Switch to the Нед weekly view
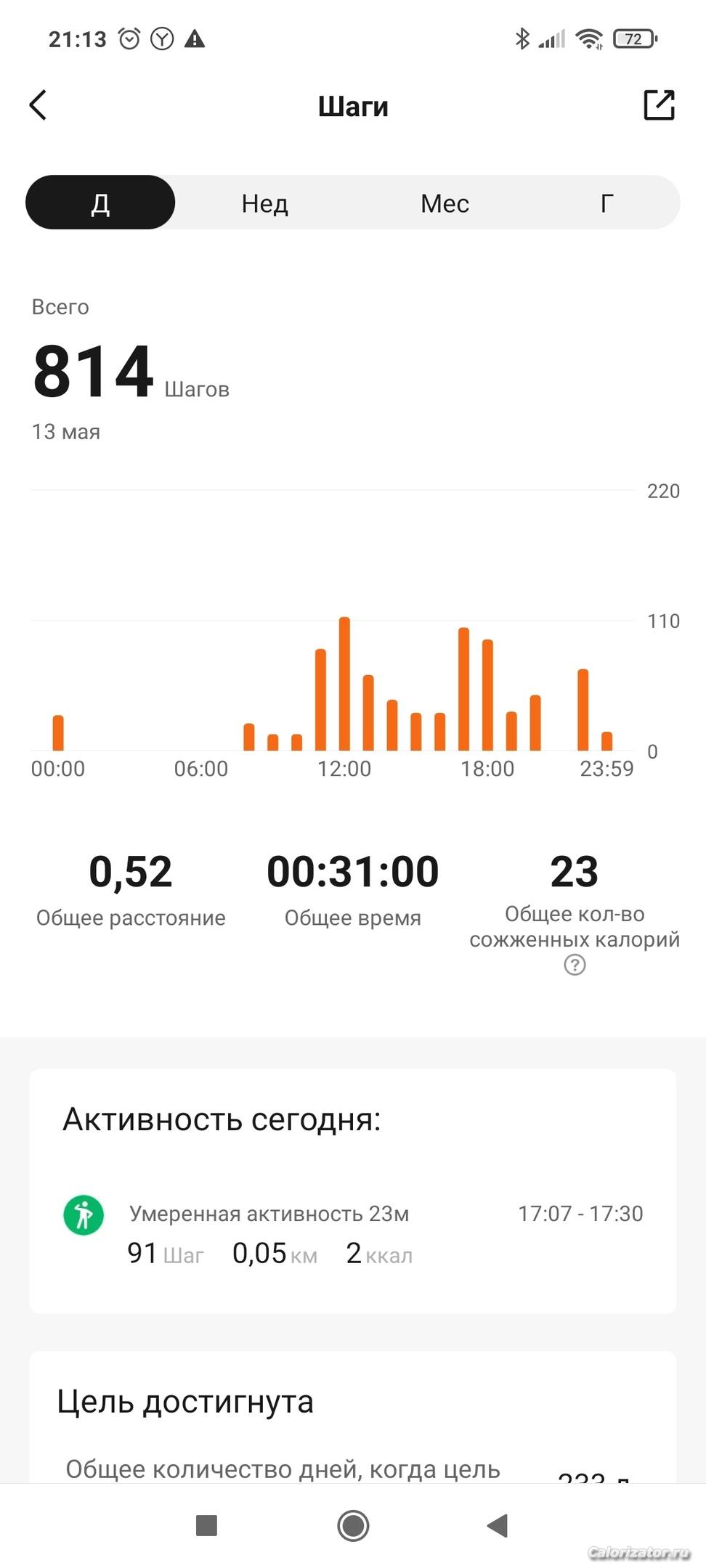 click(264, 203)
